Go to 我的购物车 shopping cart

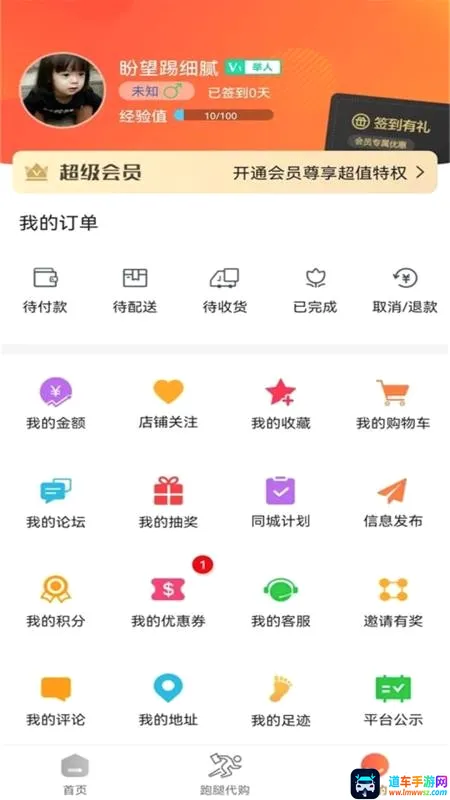tap(393, 404)
